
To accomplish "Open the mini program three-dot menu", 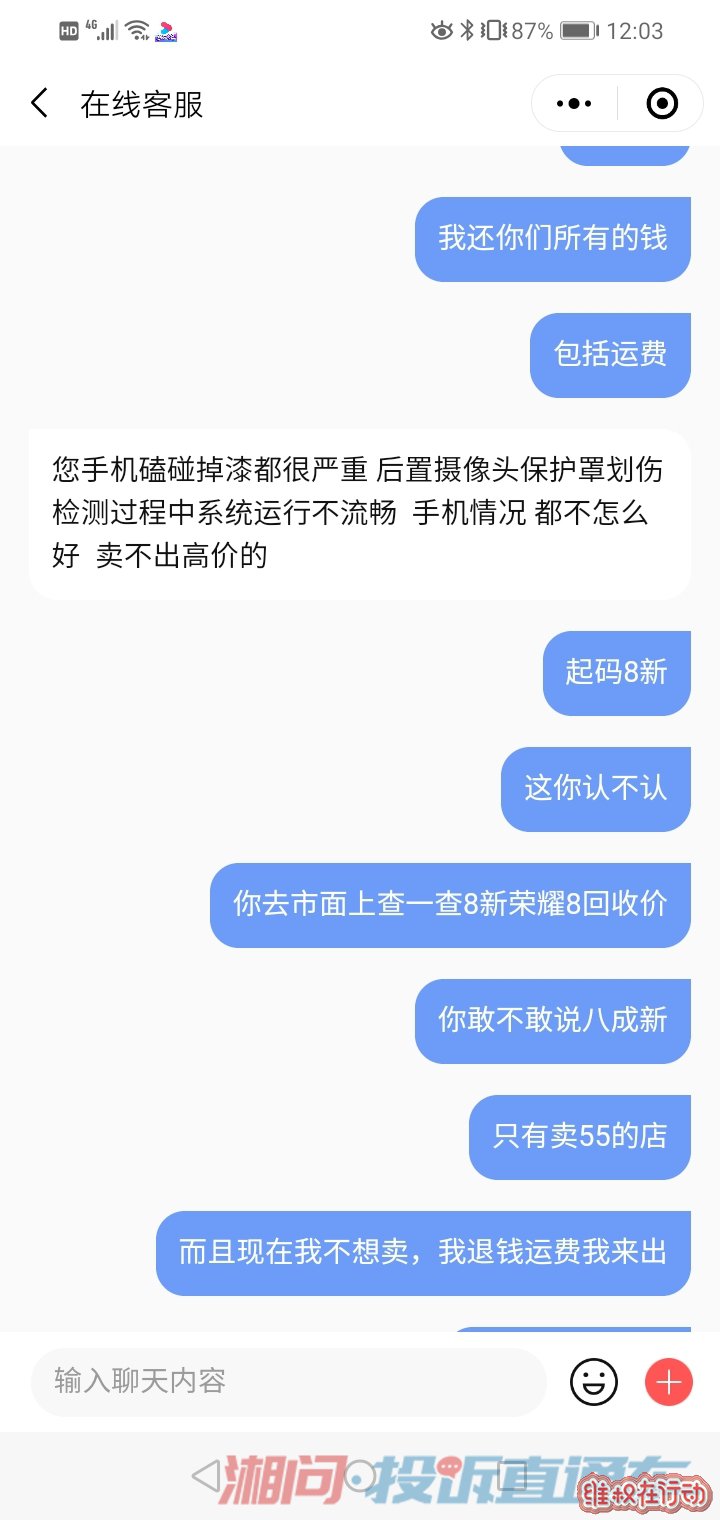I will [x=574, y=103].
